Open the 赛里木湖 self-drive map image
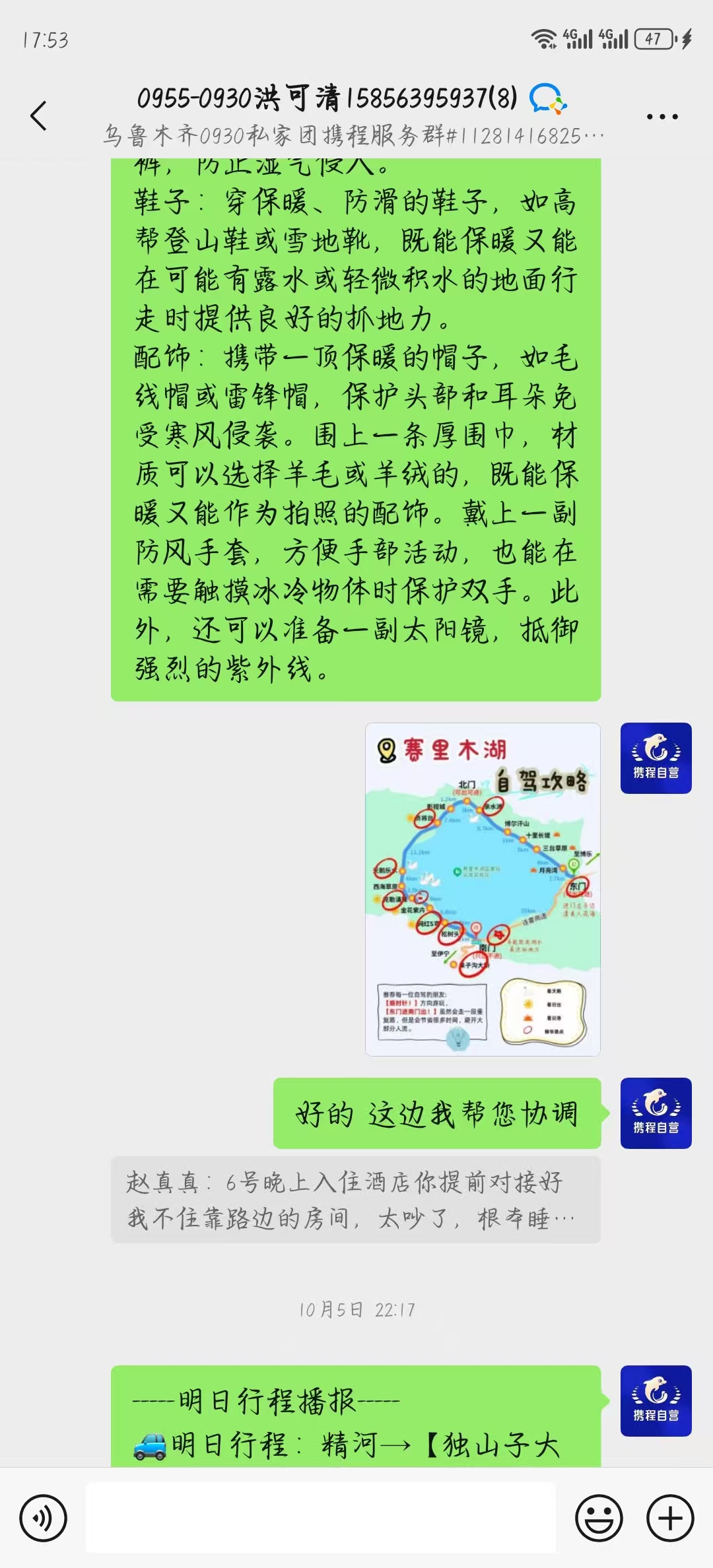The height and width of the screenshot is (1568, 713). point(483,889)
